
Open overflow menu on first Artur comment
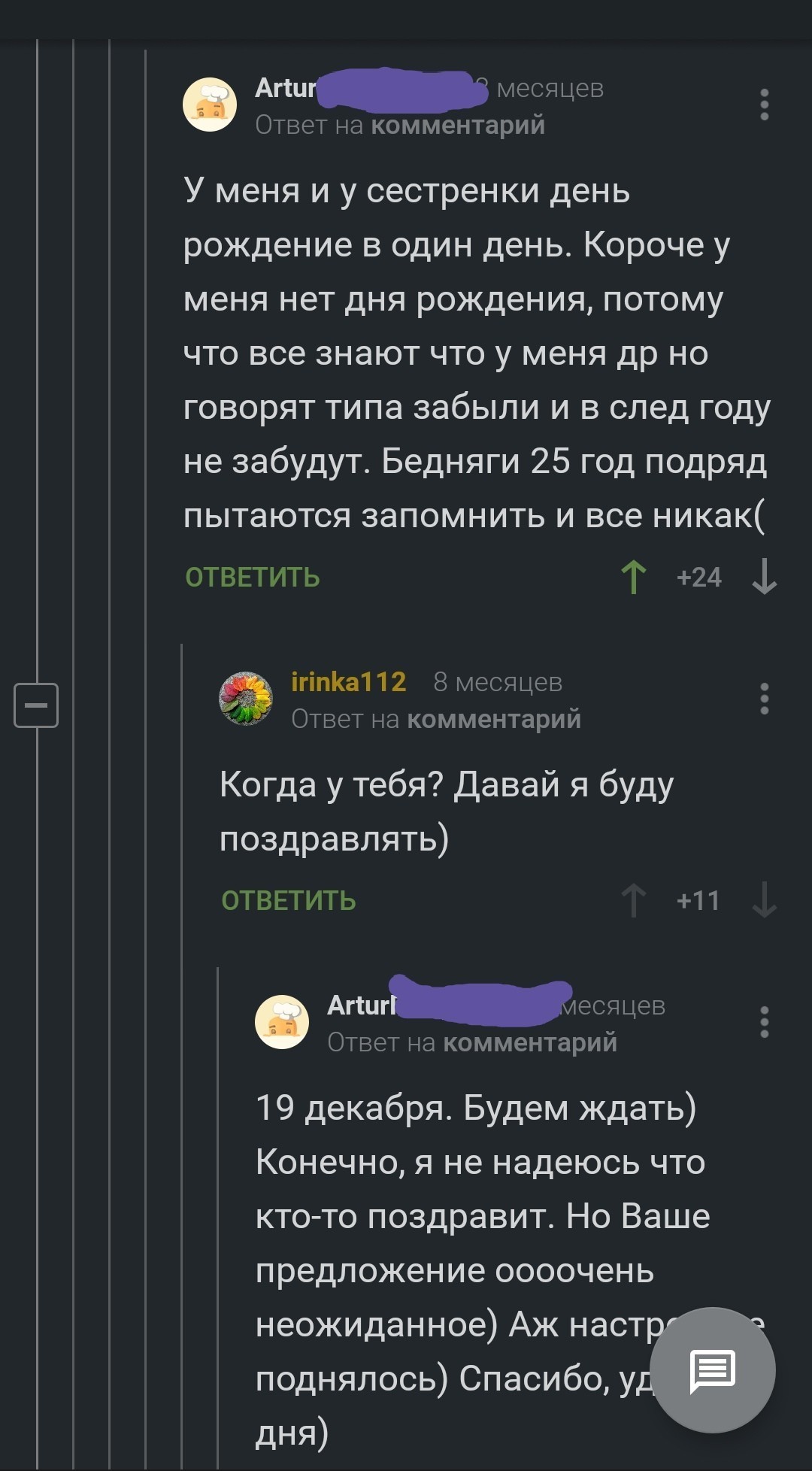[764, 105]
